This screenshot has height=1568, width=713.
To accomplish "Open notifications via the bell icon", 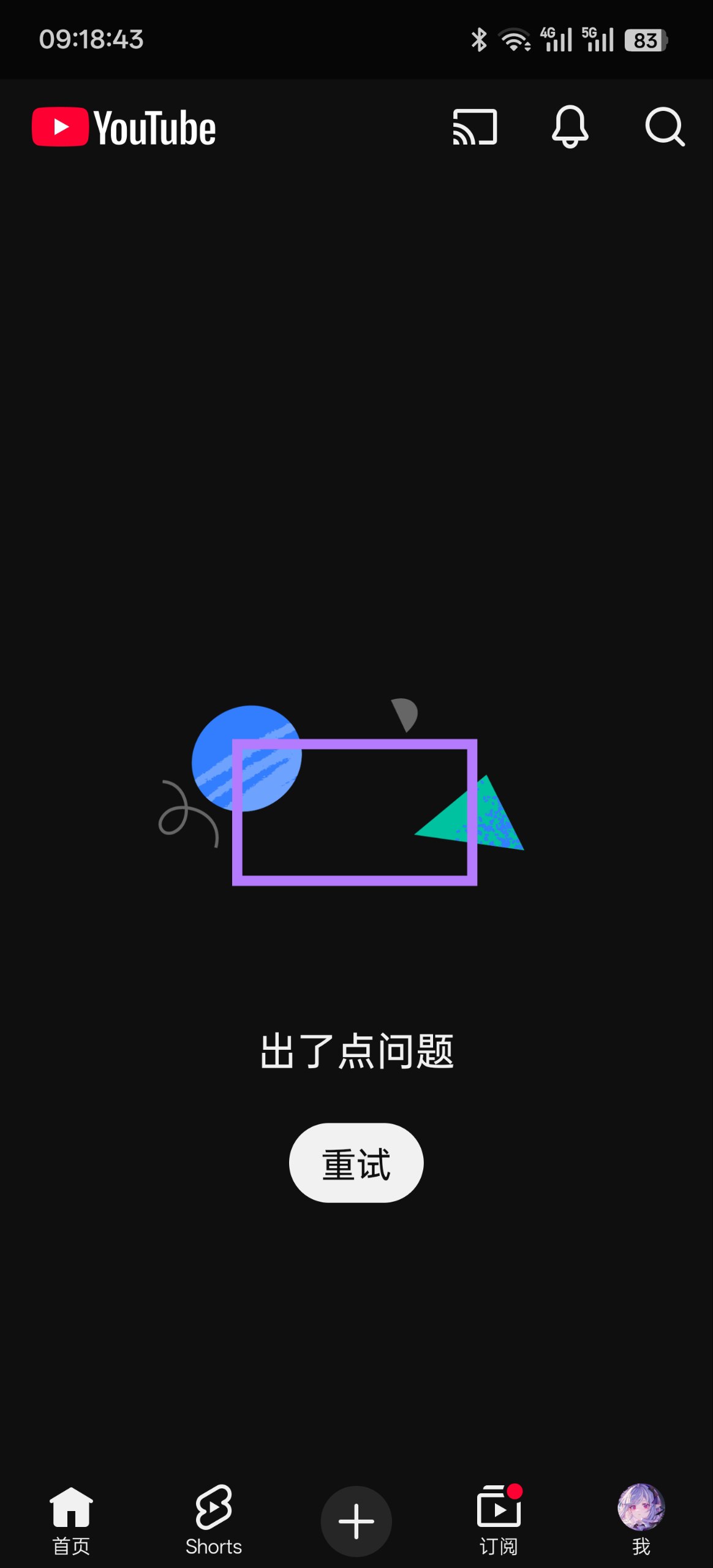I will [570, 127].
